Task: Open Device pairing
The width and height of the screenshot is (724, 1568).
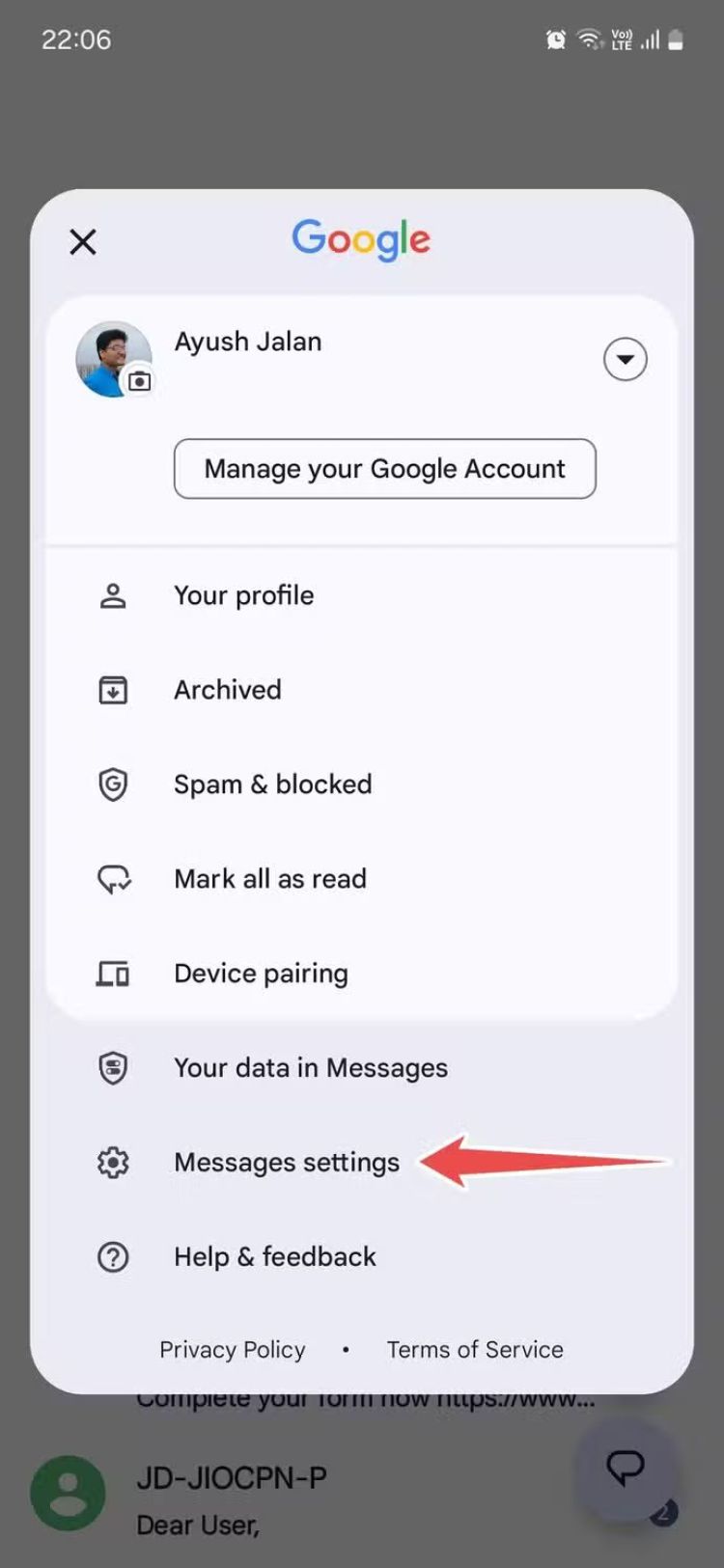Action: (x=362, y=974)
